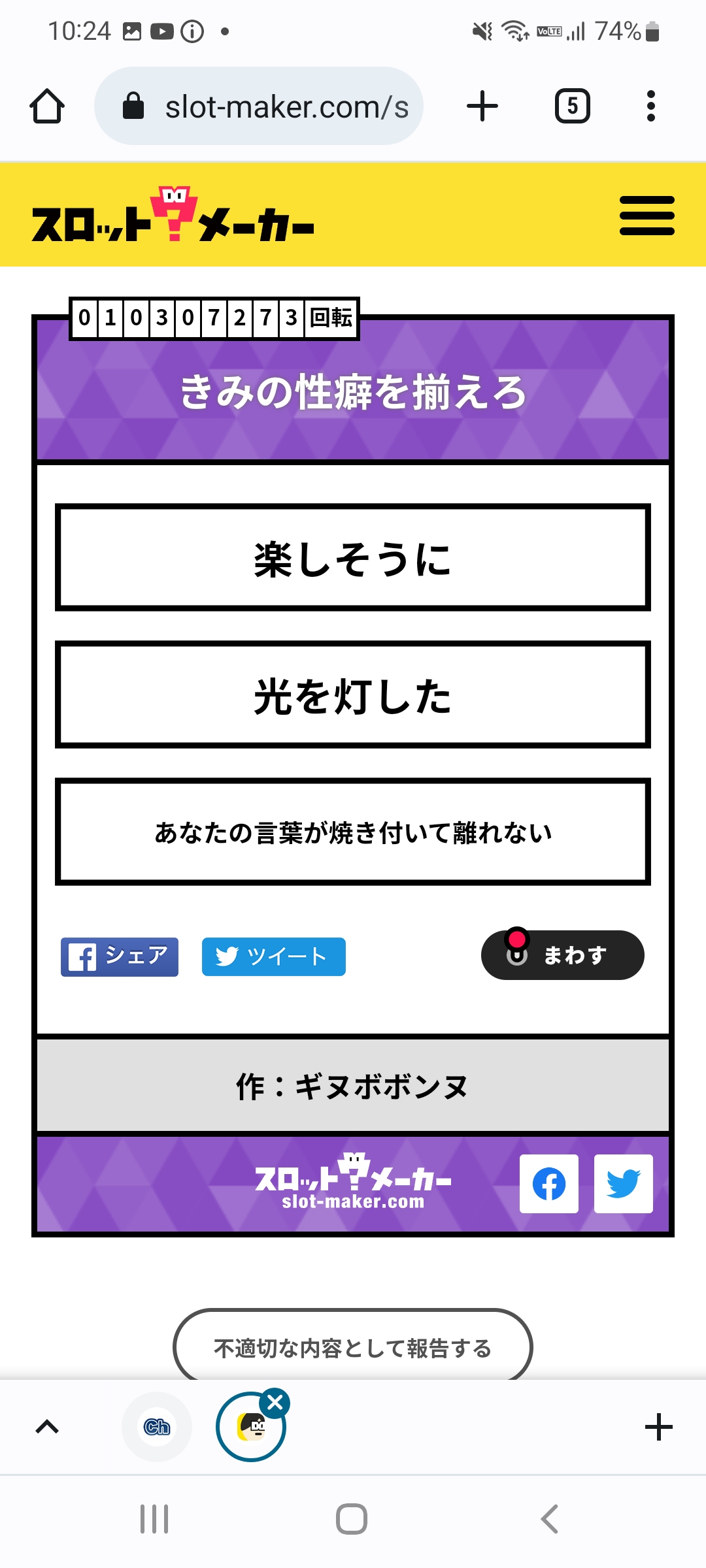Screen dimensions: 706x1568
Task: Open a new browser tab
Action: (x=482, y=106)
